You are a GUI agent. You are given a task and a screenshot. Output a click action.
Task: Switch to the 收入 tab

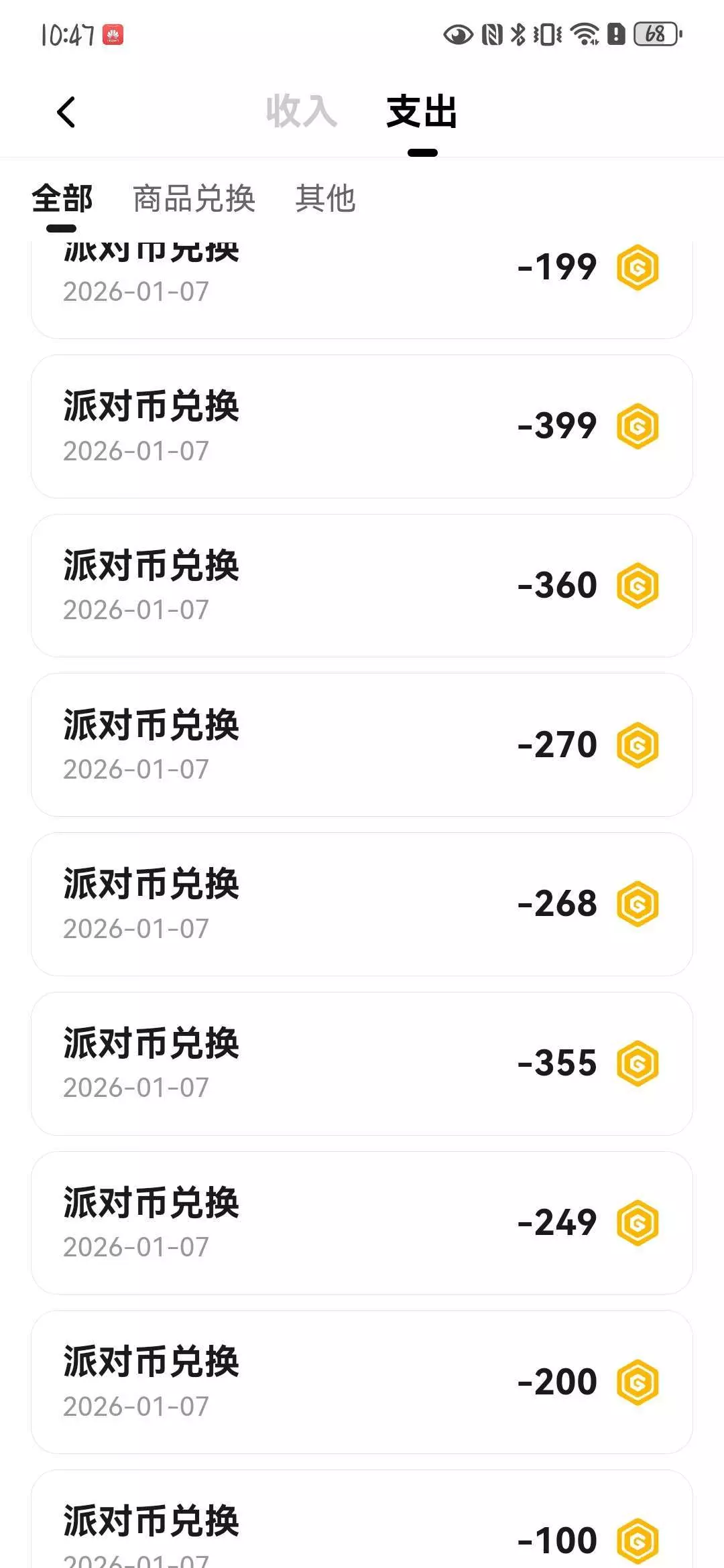point(301,111)
